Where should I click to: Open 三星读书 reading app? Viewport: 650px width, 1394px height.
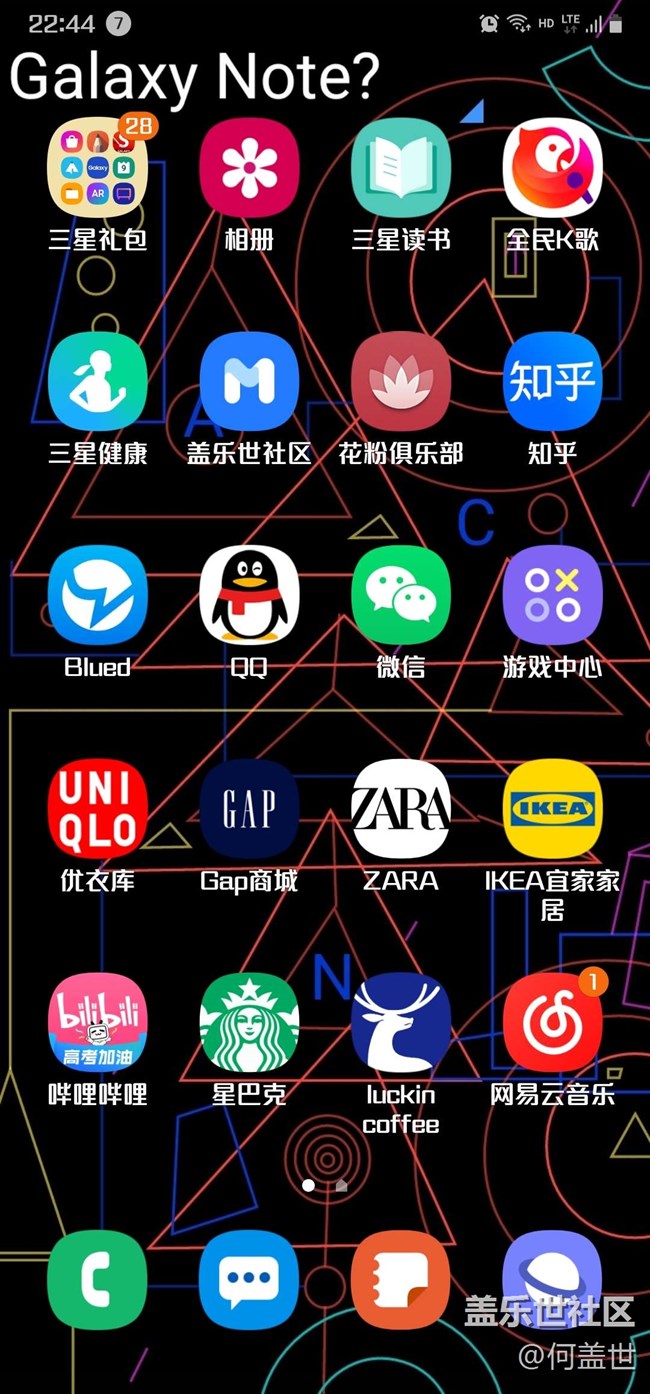[401, 168]
